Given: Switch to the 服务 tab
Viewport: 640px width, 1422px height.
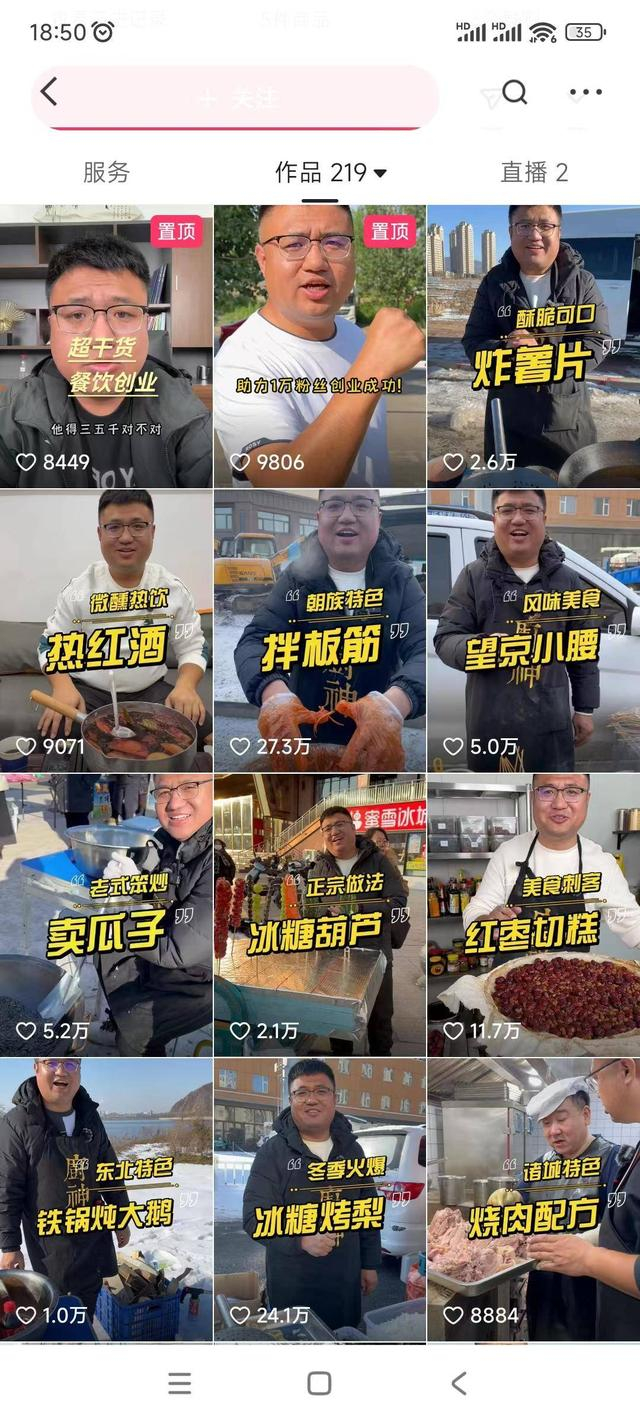Looking at the screenshot, I should point(106,172).
